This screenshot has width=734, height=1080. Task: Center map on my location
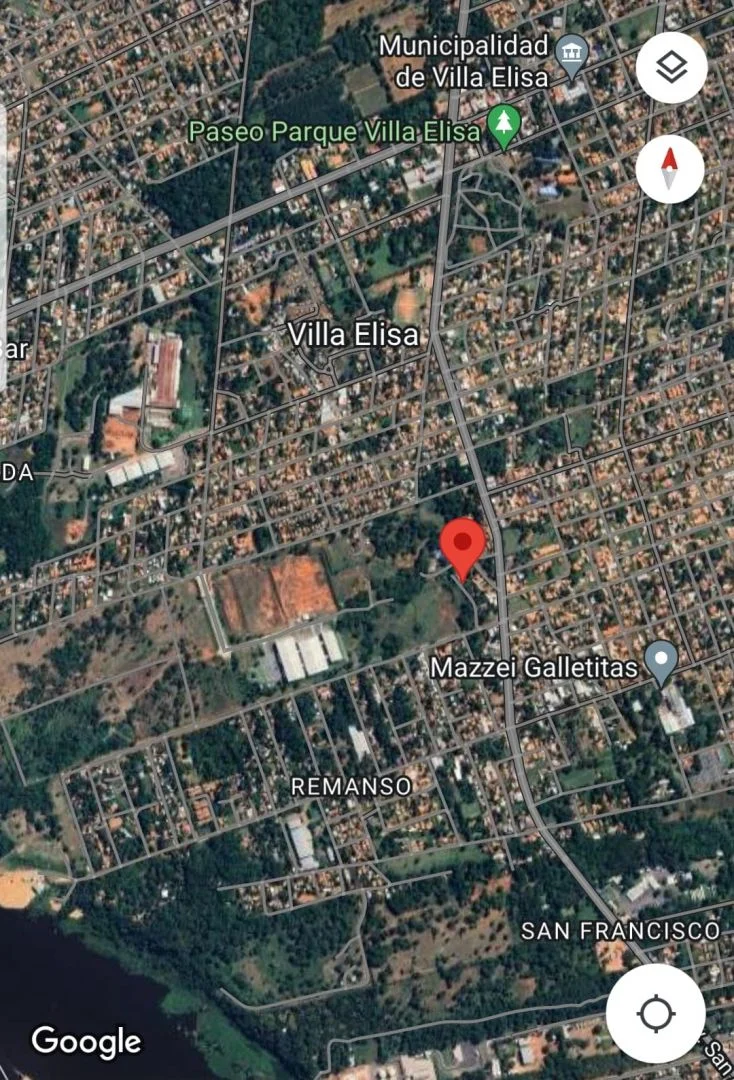pos(656,1014)
